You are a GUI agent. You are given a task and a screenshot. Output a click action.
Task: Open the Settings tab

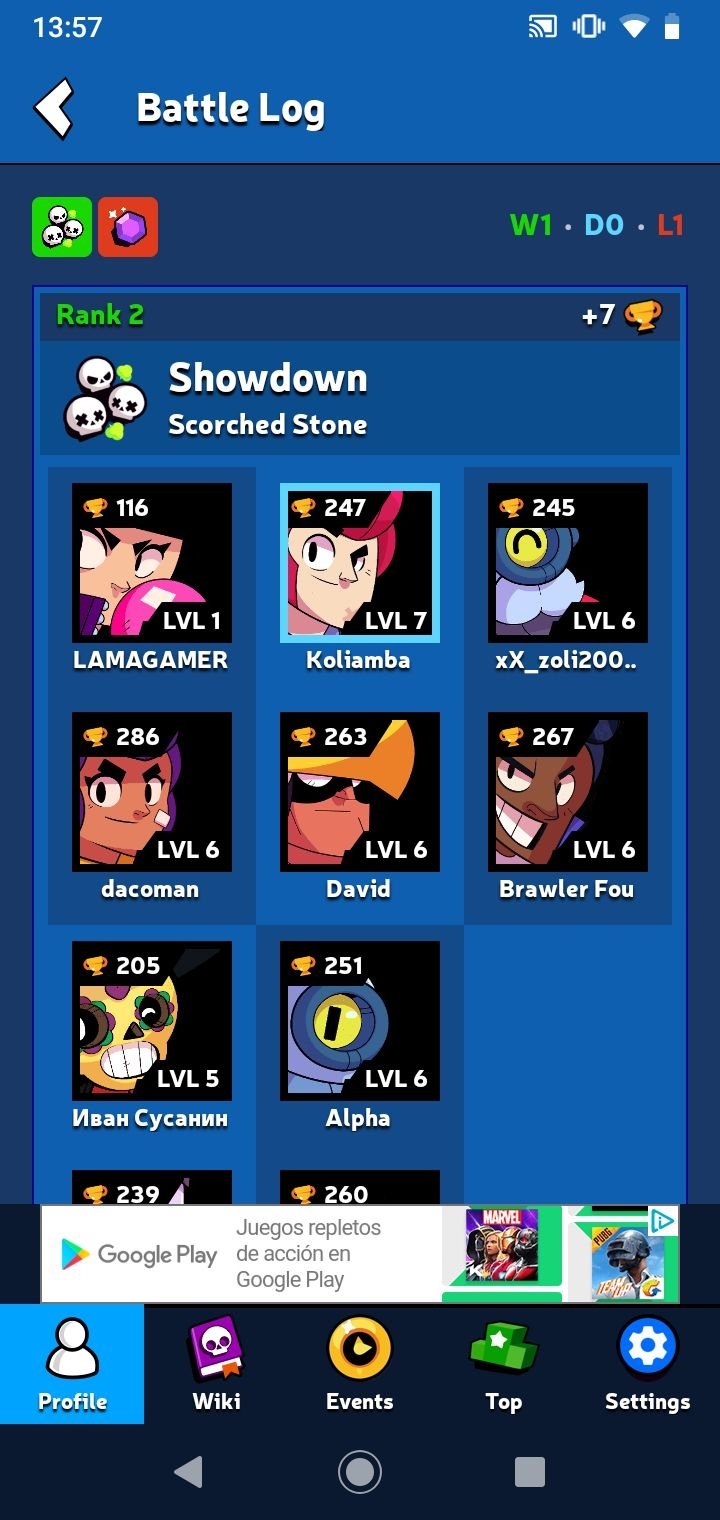(648, 1364)
